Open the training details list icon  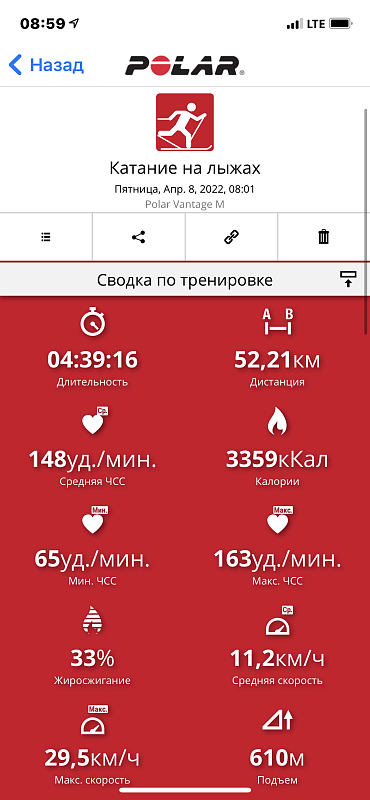coord(46,237)
